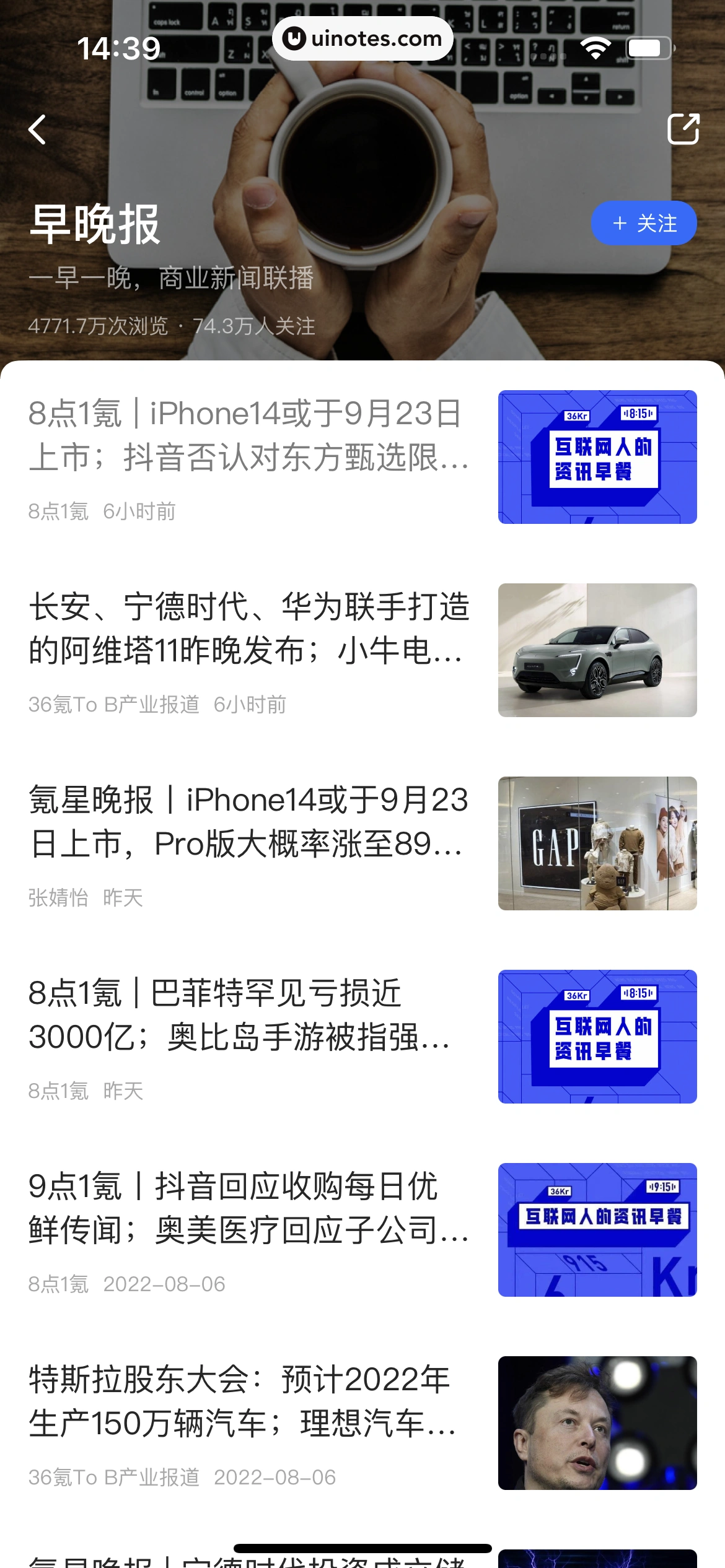The height and width of the screenshot is (1568, 725).
Task: Tap the Elon Musk article thumbnail
Action: 595,1424
